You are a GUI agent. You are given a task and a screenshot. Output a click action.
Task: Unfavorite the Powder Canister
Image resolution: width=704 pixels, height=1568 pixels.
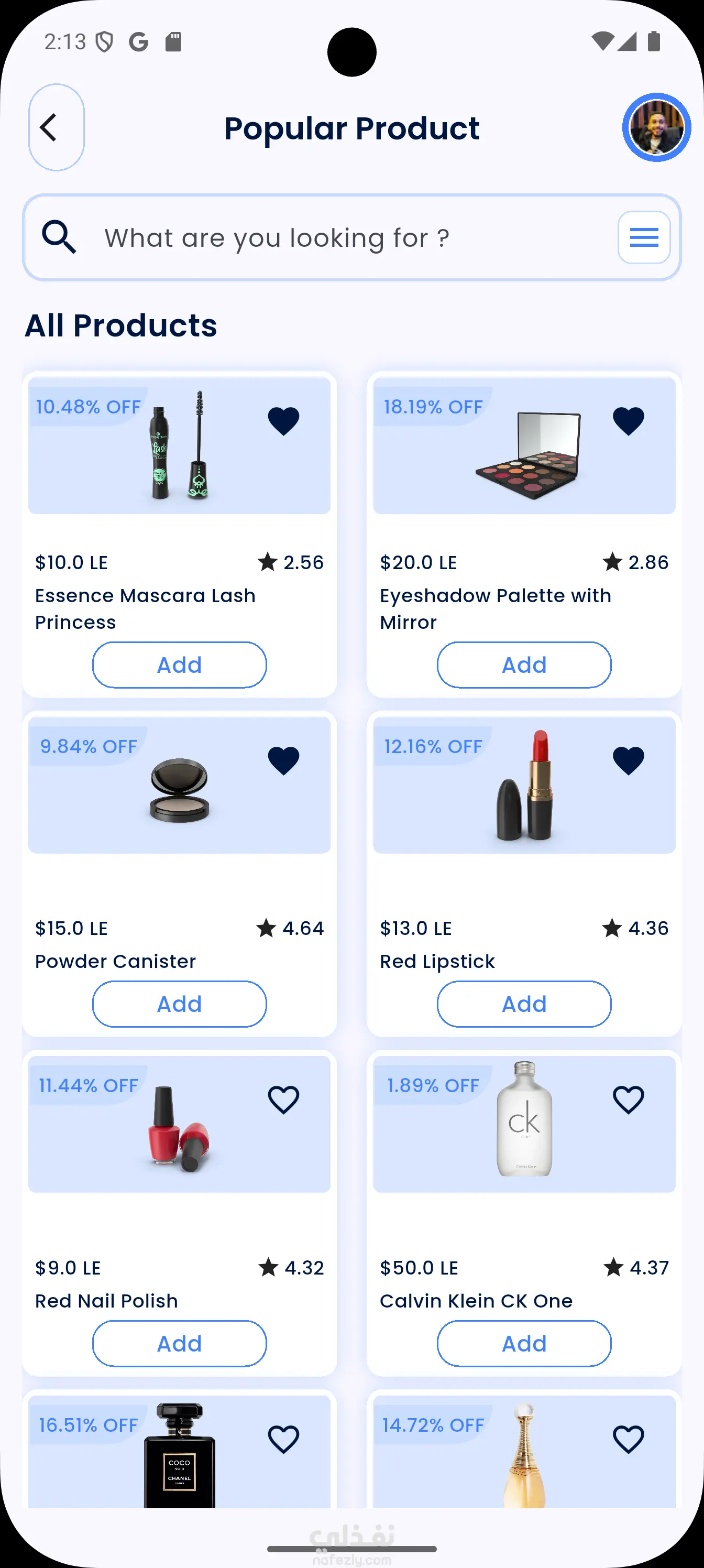(283, 760)
